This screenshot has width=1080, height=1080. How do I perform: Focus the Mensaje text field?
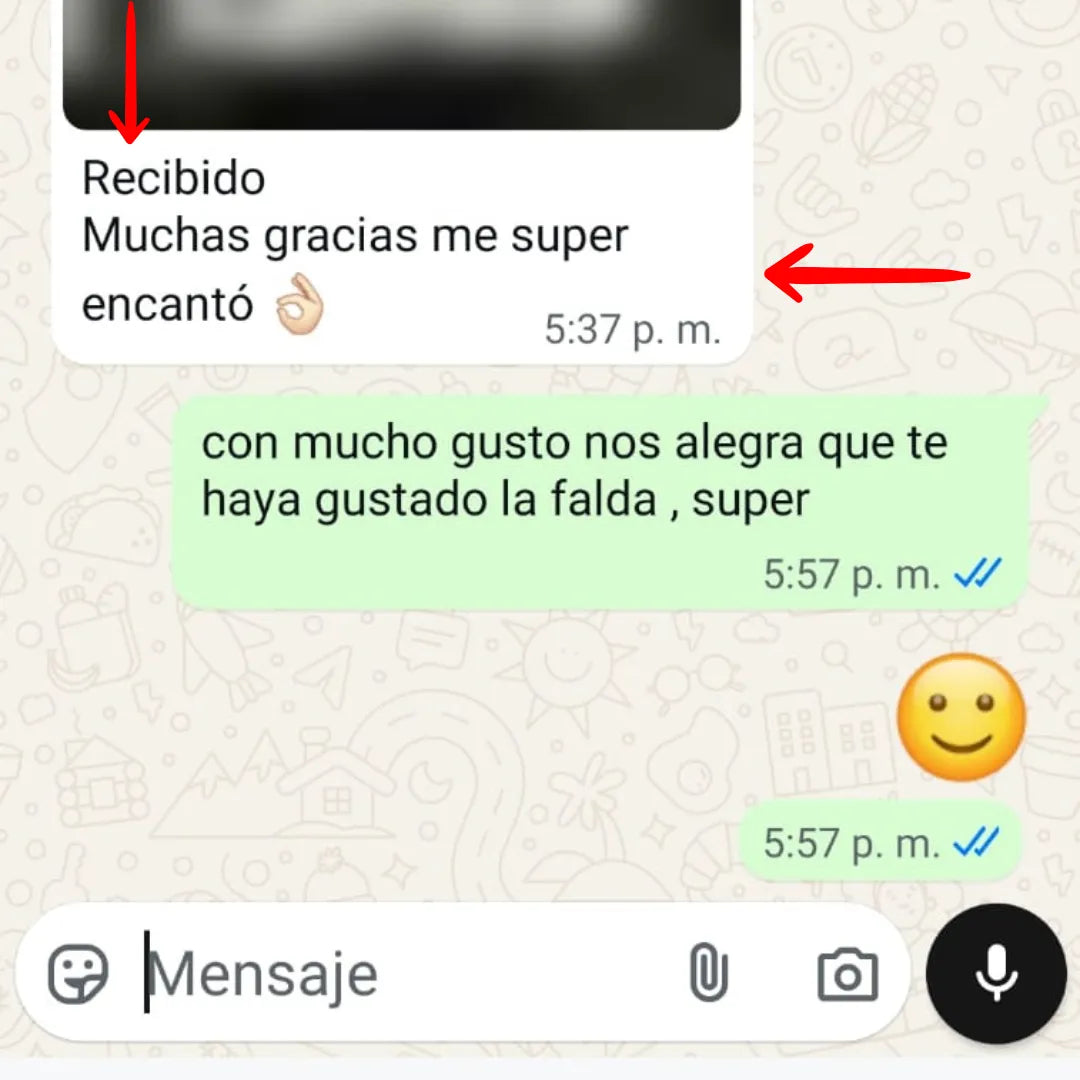tap(400, 974)
